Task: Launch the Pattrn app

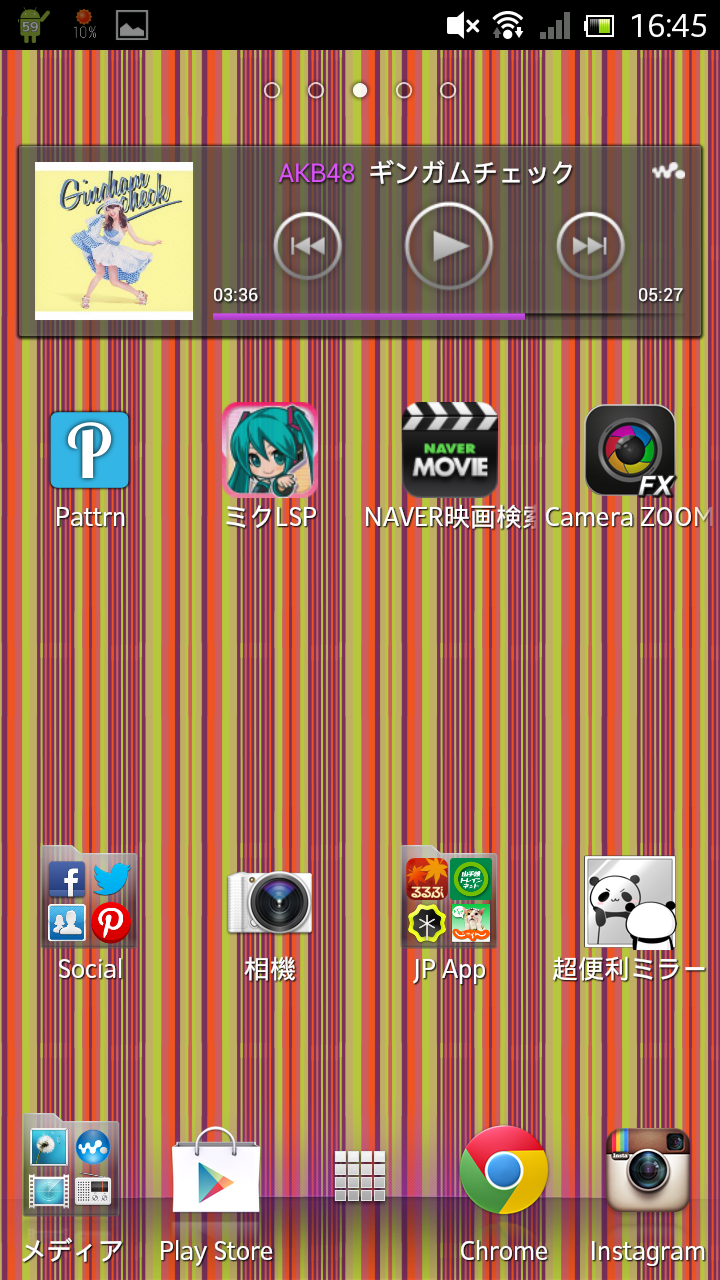Action: click(x=90, y=451)
